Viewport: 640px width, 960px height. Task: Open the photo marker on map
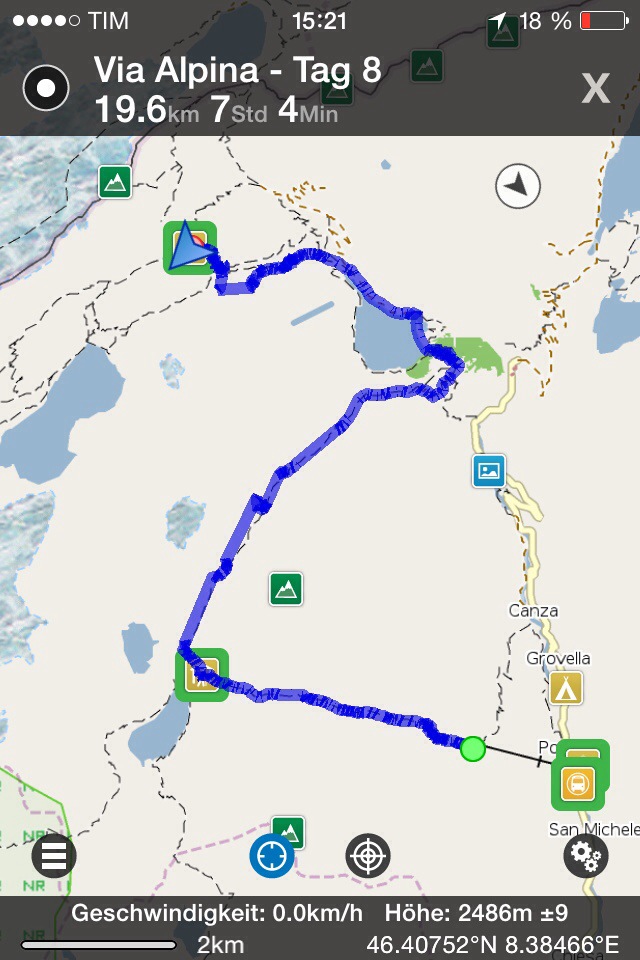coord(489,470)
